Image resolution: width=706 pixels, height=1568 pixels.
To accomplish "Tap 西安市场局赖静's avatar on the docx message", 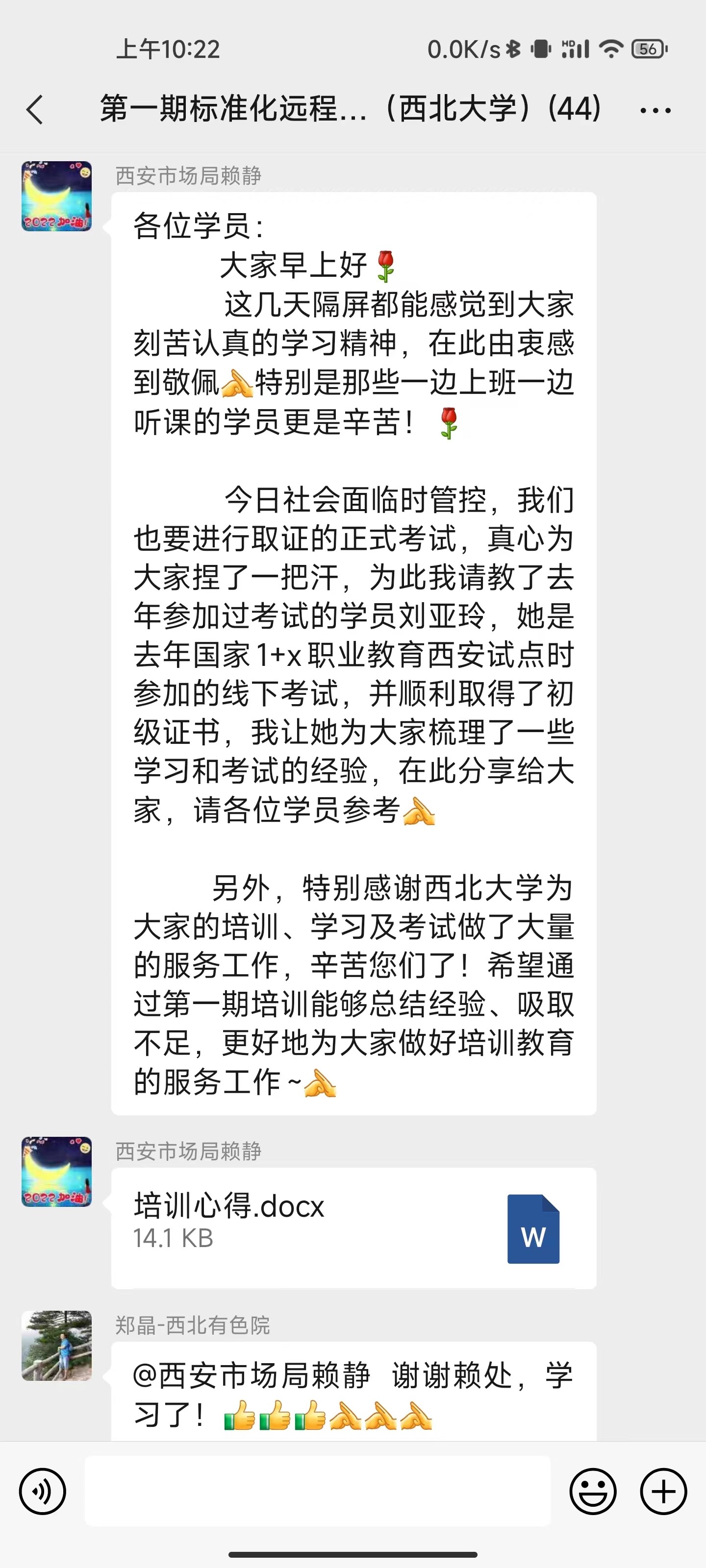I will point(57,1171).
